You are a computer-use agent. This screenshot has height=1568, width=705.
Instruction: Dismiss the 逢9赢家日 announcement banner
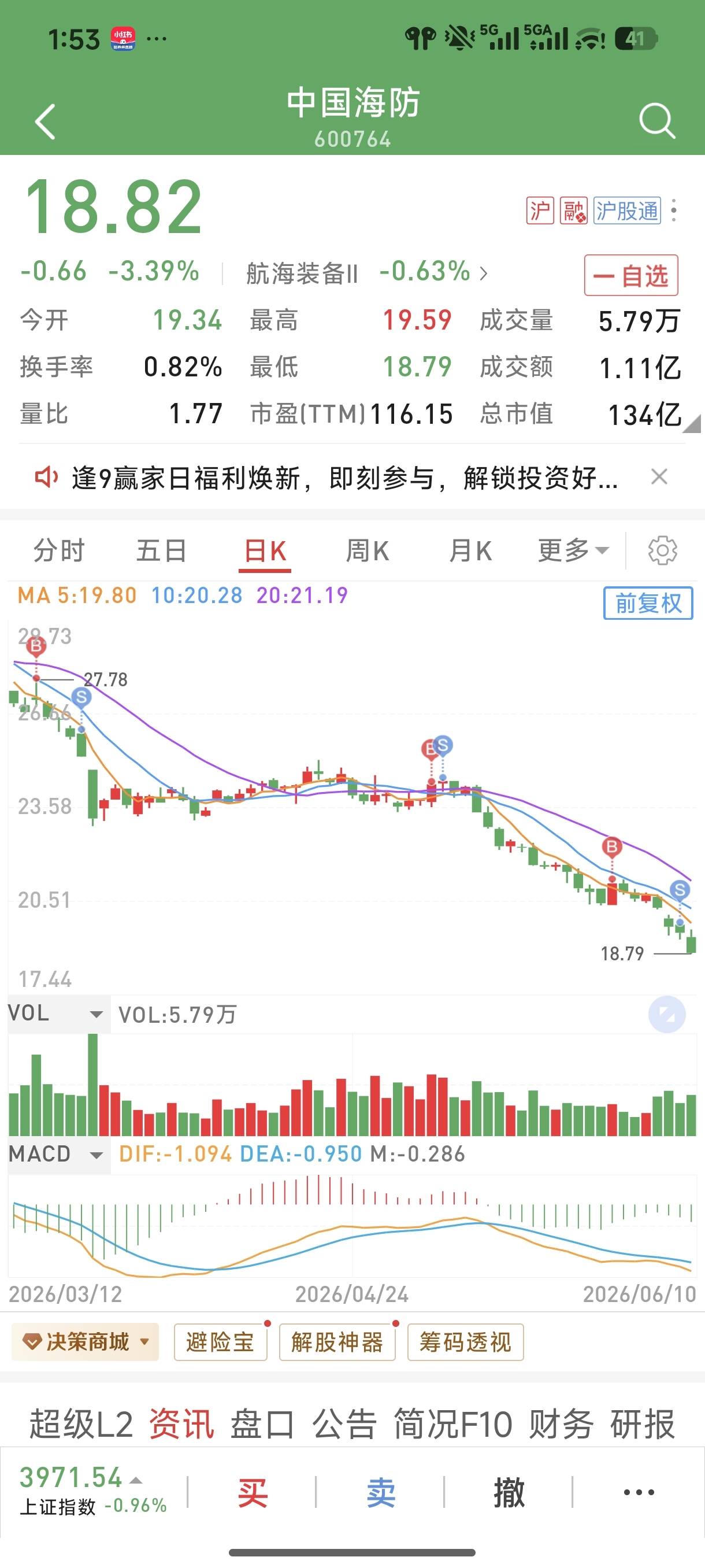point(659,476)
